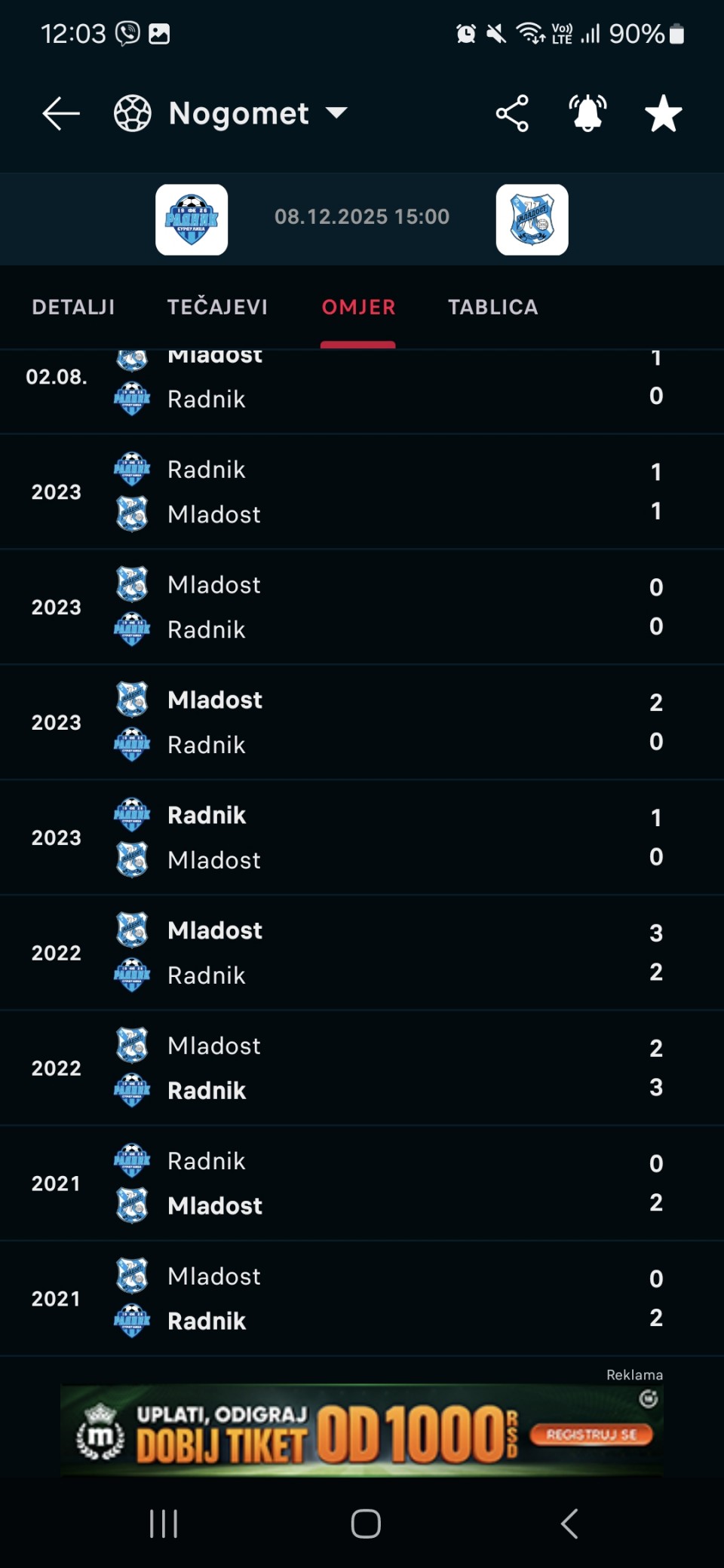Tap the system home button
The height and width of the screenshot is (1568, 724).
click(x=366, y=1524)
